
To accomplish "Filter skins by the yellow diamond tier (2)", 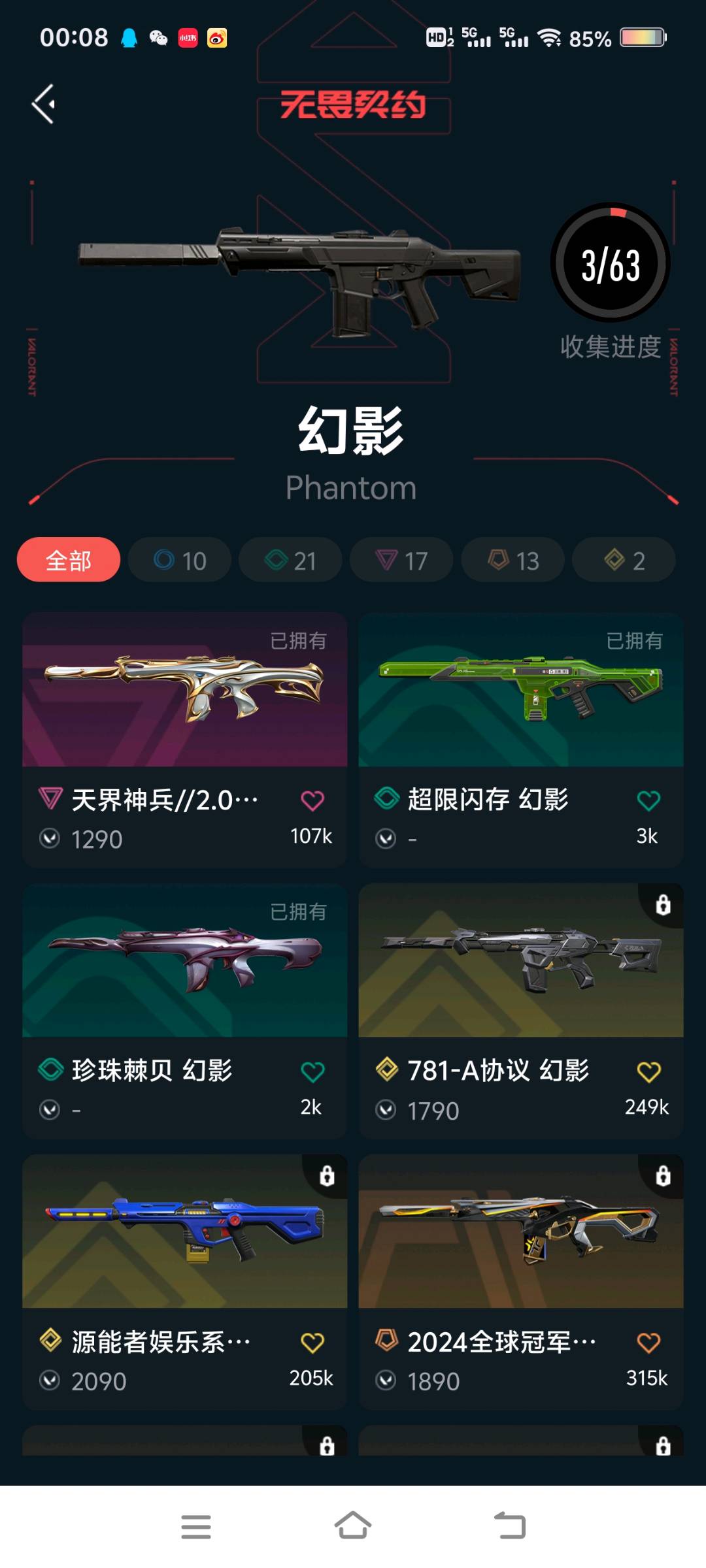I will point(624,560).
